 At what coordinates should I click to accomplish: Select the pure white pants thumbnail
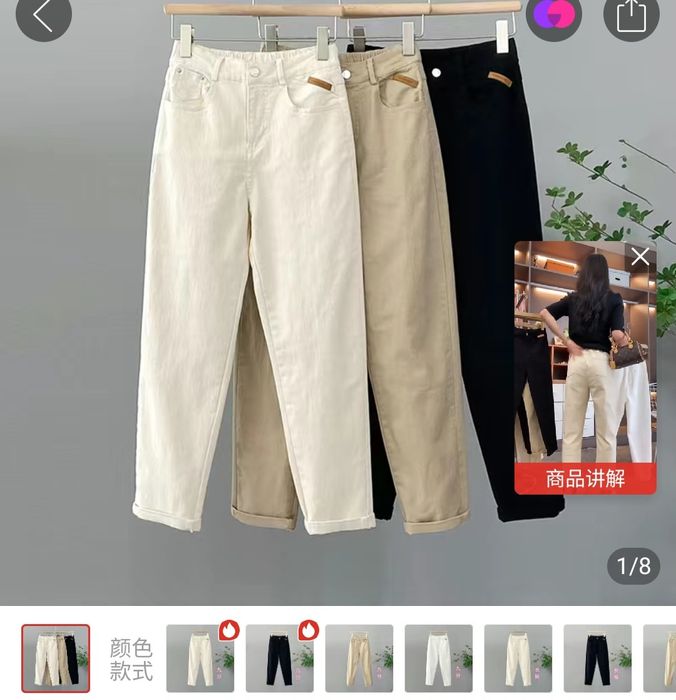click(438, 659)
